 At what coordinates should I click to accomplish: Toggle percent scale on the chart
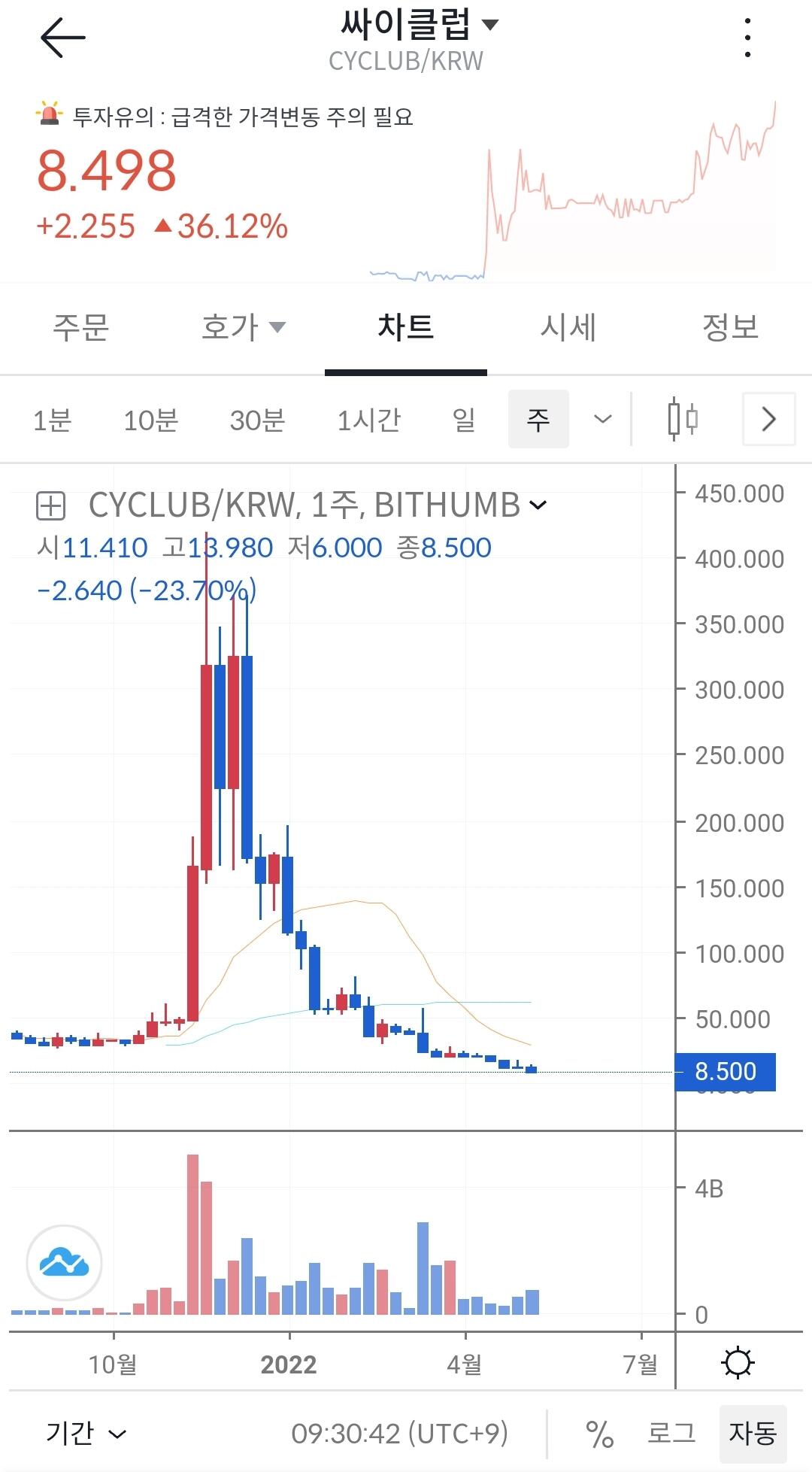tap(599, 1434)
